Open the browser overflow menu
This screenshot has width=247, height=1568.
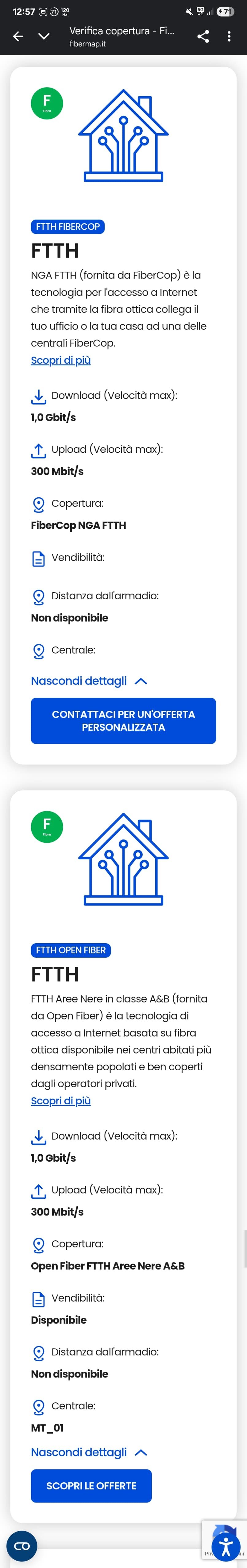click(229, 36)
